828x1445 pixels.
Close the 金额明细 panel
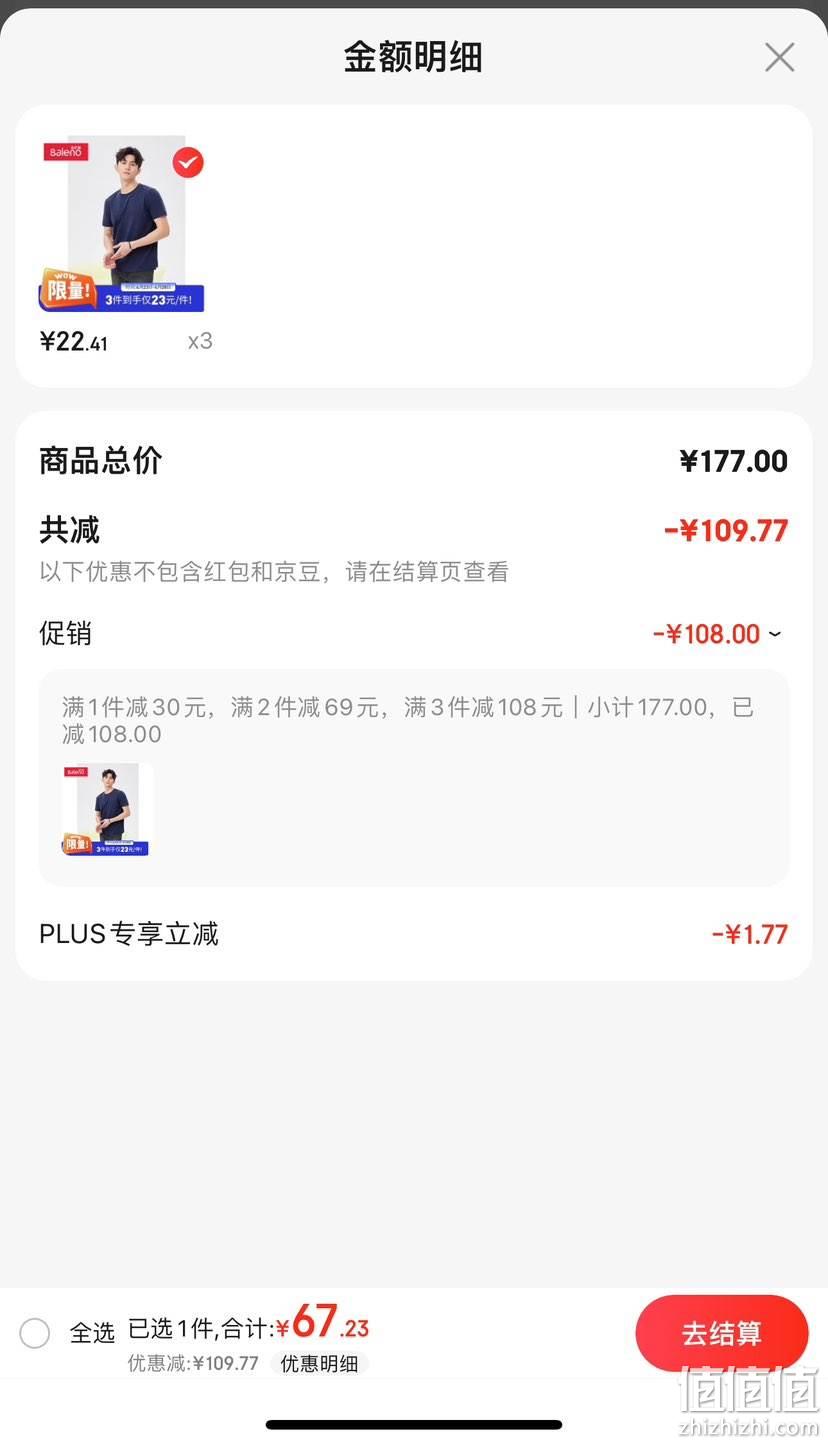tap(779, 58)
